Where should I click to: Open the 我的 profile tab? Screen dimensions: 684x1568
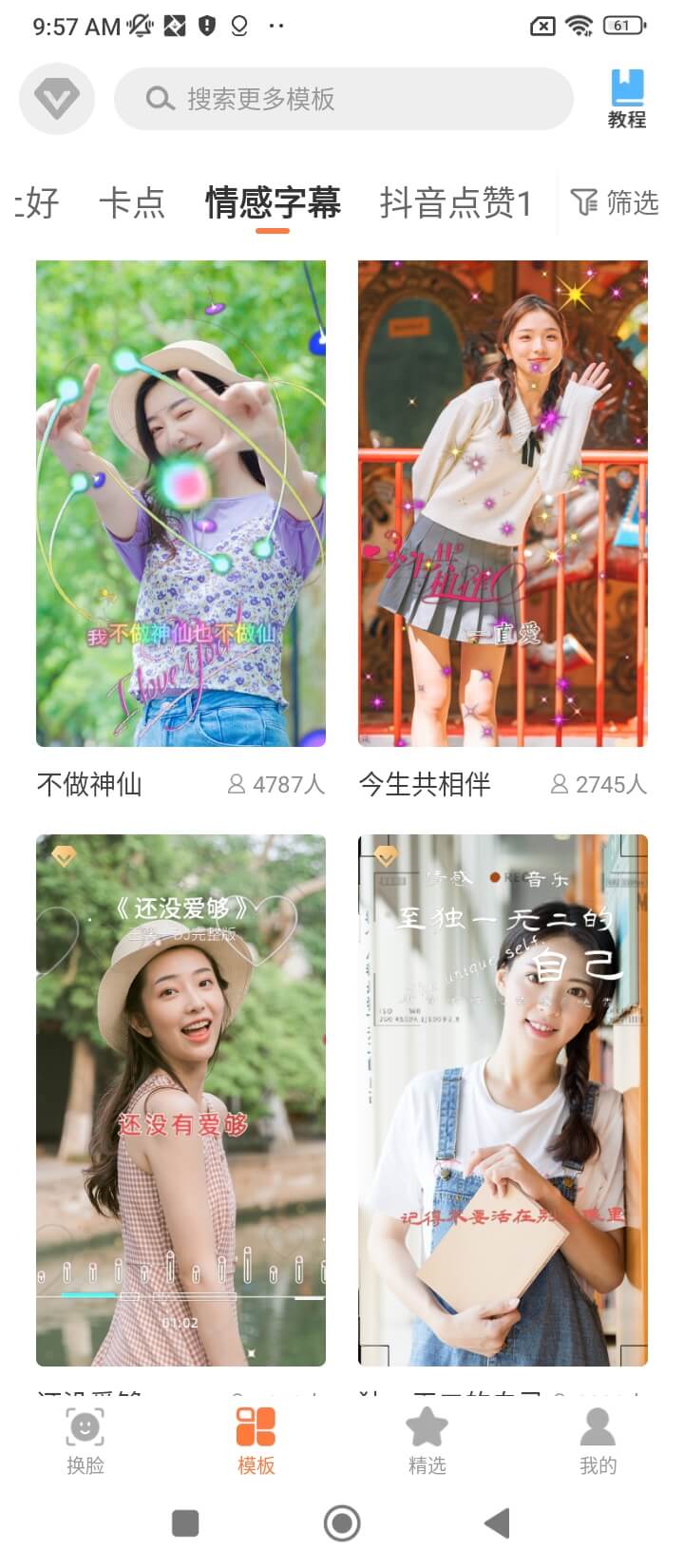[x=598, y=1441]
